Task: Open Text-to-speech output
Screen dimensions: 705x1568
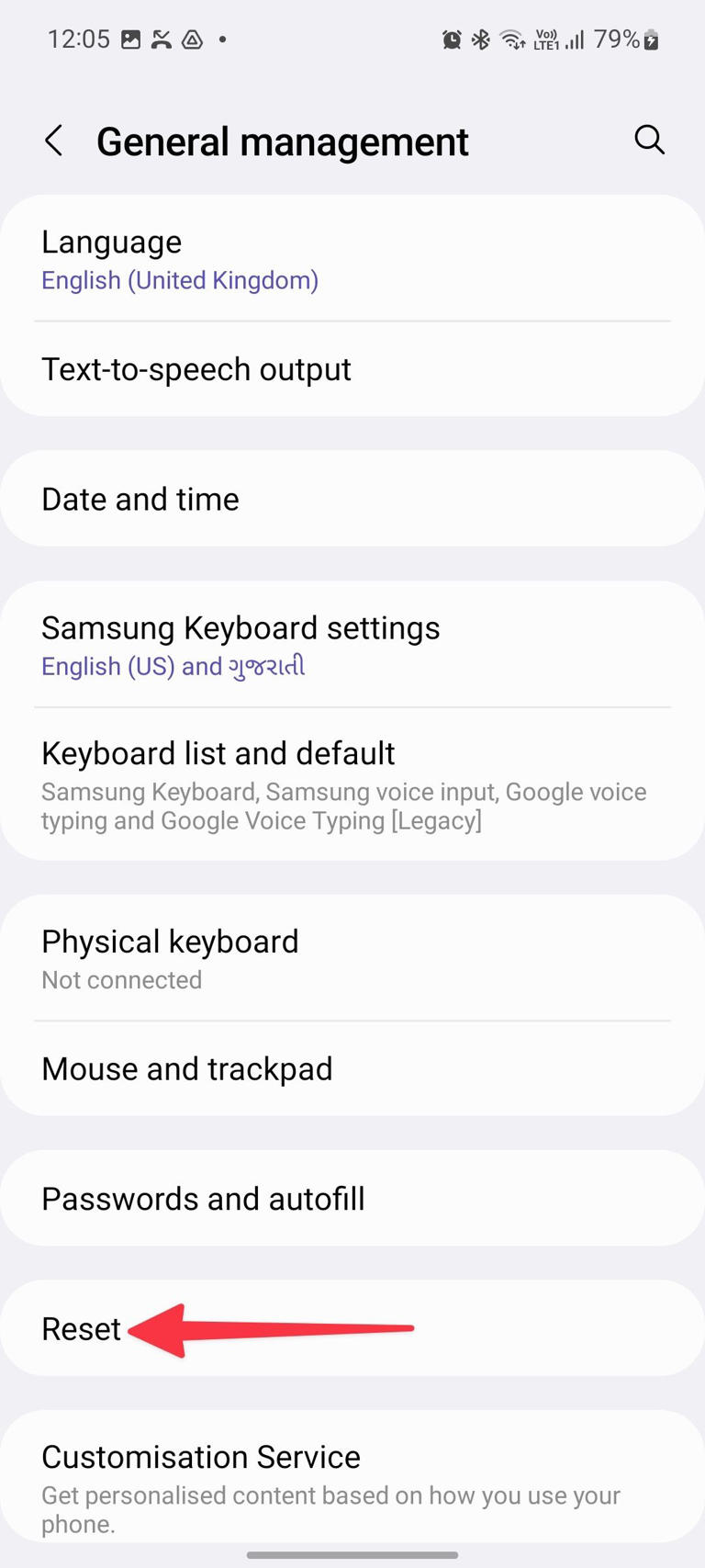Action: click(x=352, y=369)
